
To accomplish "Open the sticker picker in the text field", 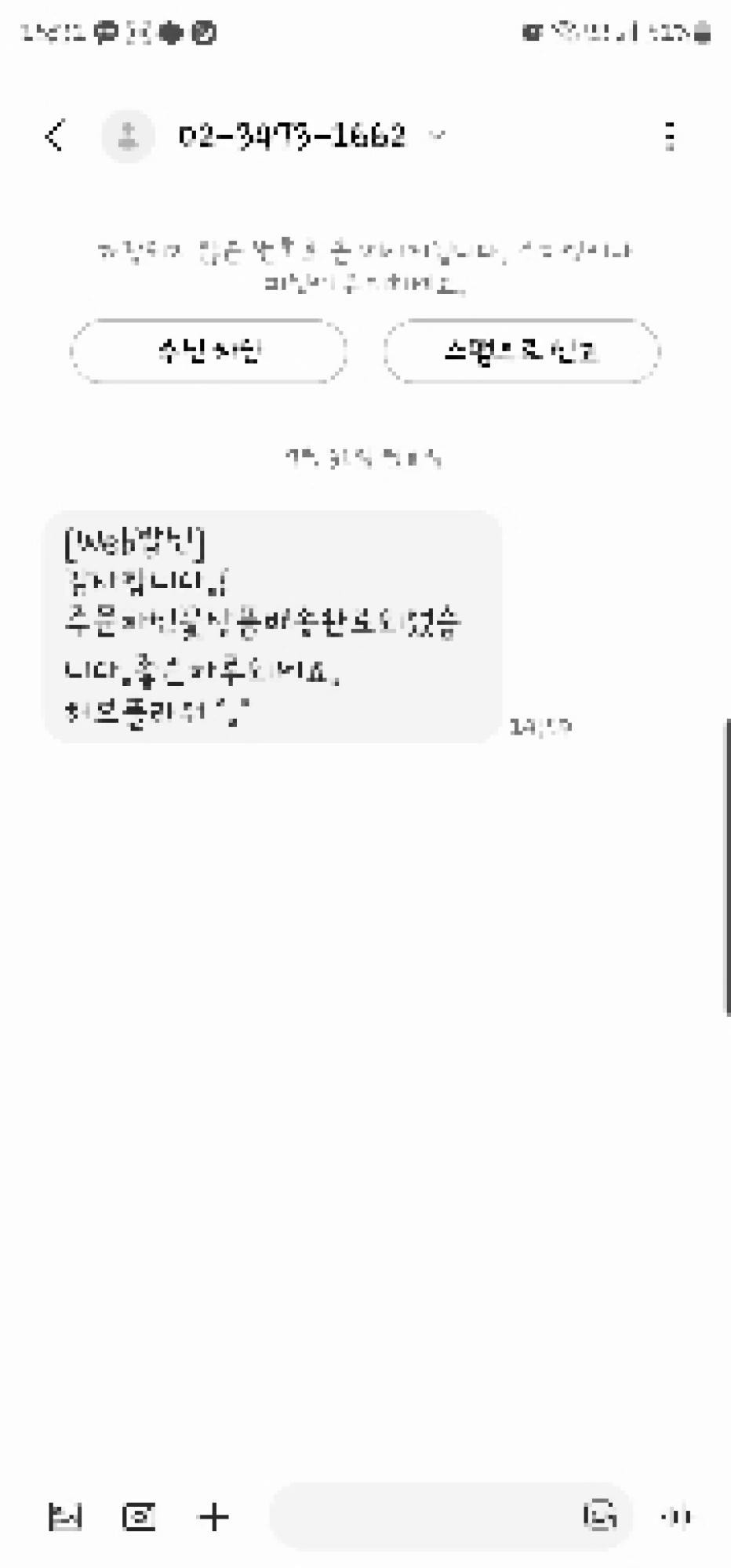I will tap(600, 1515).
